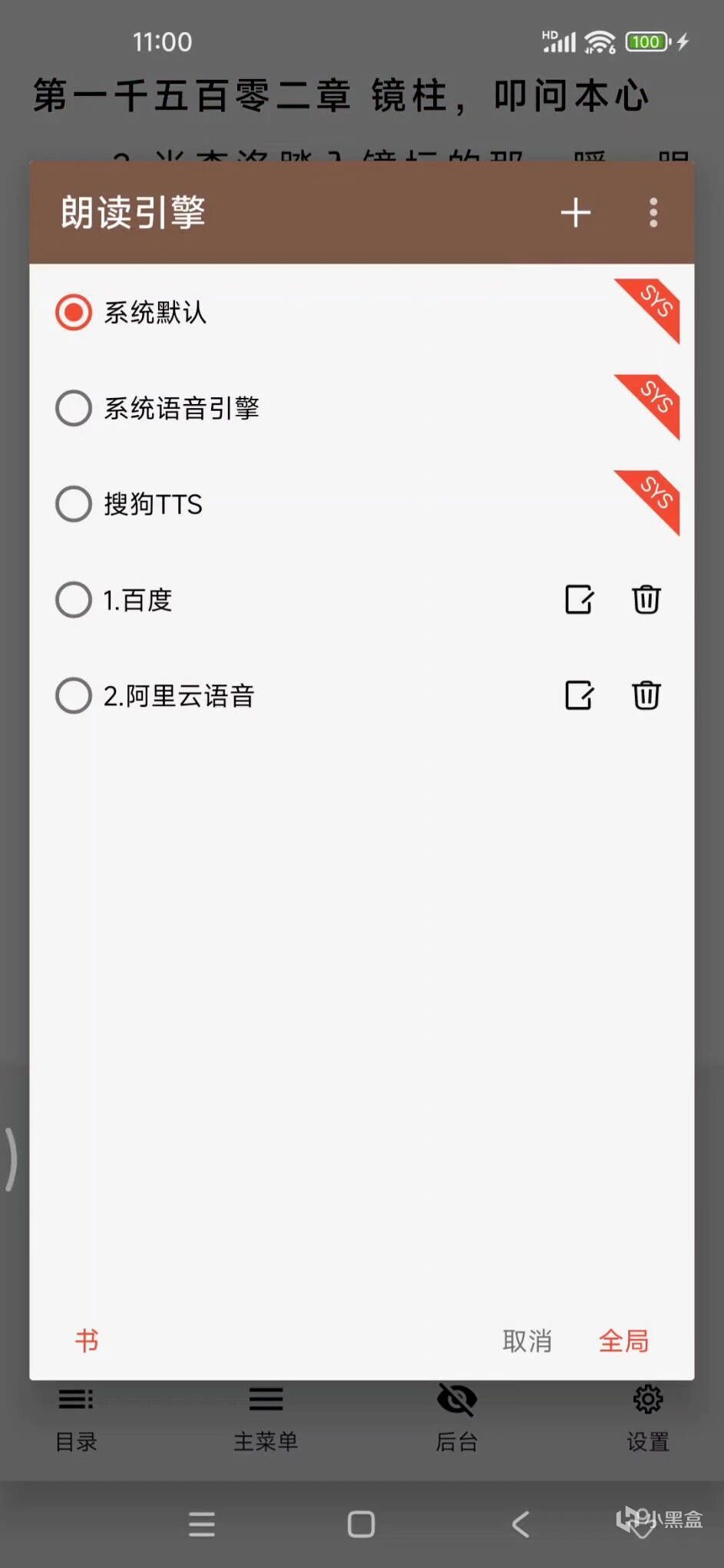Image resolution: width=724 pixels, height=1568 pixels.
Task: Apply engine to this book (书)
Action: coord(87,1341)
